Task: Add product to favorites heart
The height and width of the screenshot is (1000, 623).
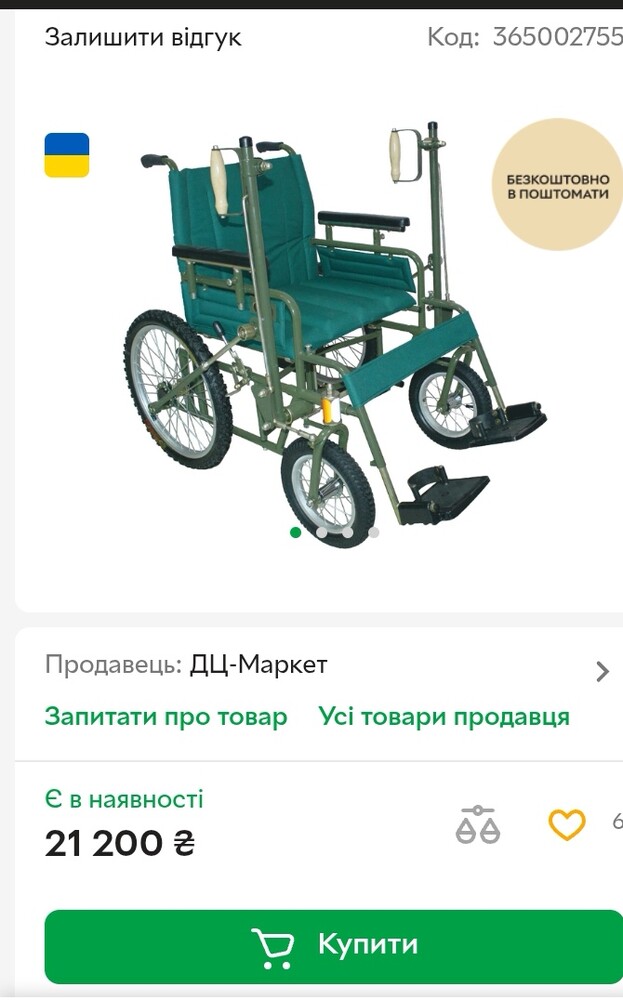Action: 567,825
